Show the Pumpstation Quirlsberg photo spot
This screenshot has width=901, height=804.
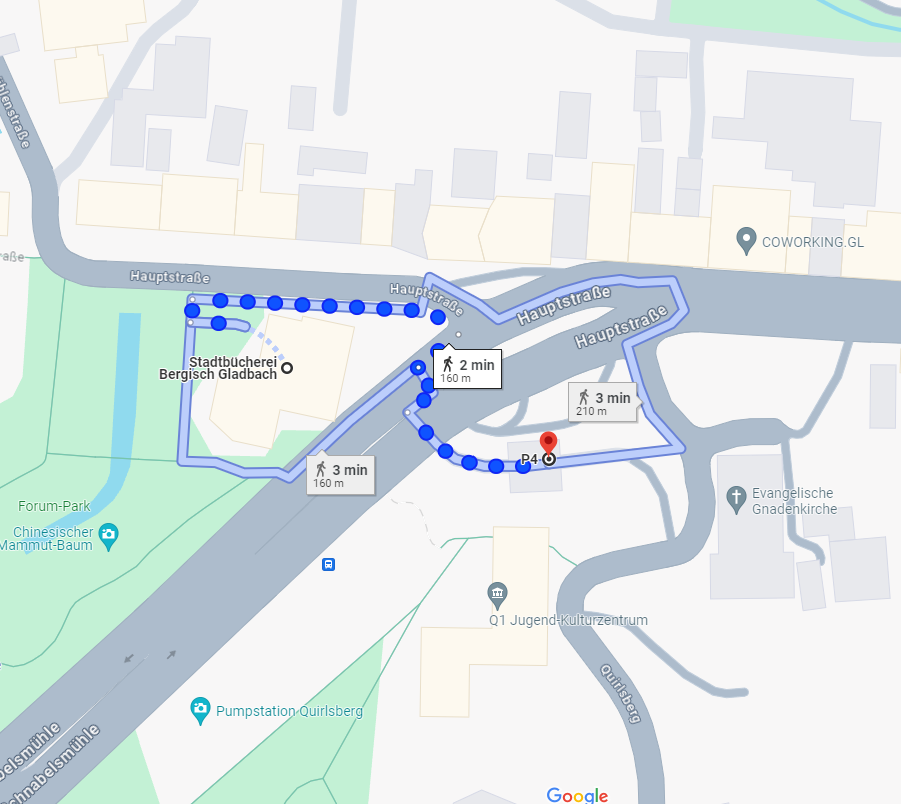[201, 710]
